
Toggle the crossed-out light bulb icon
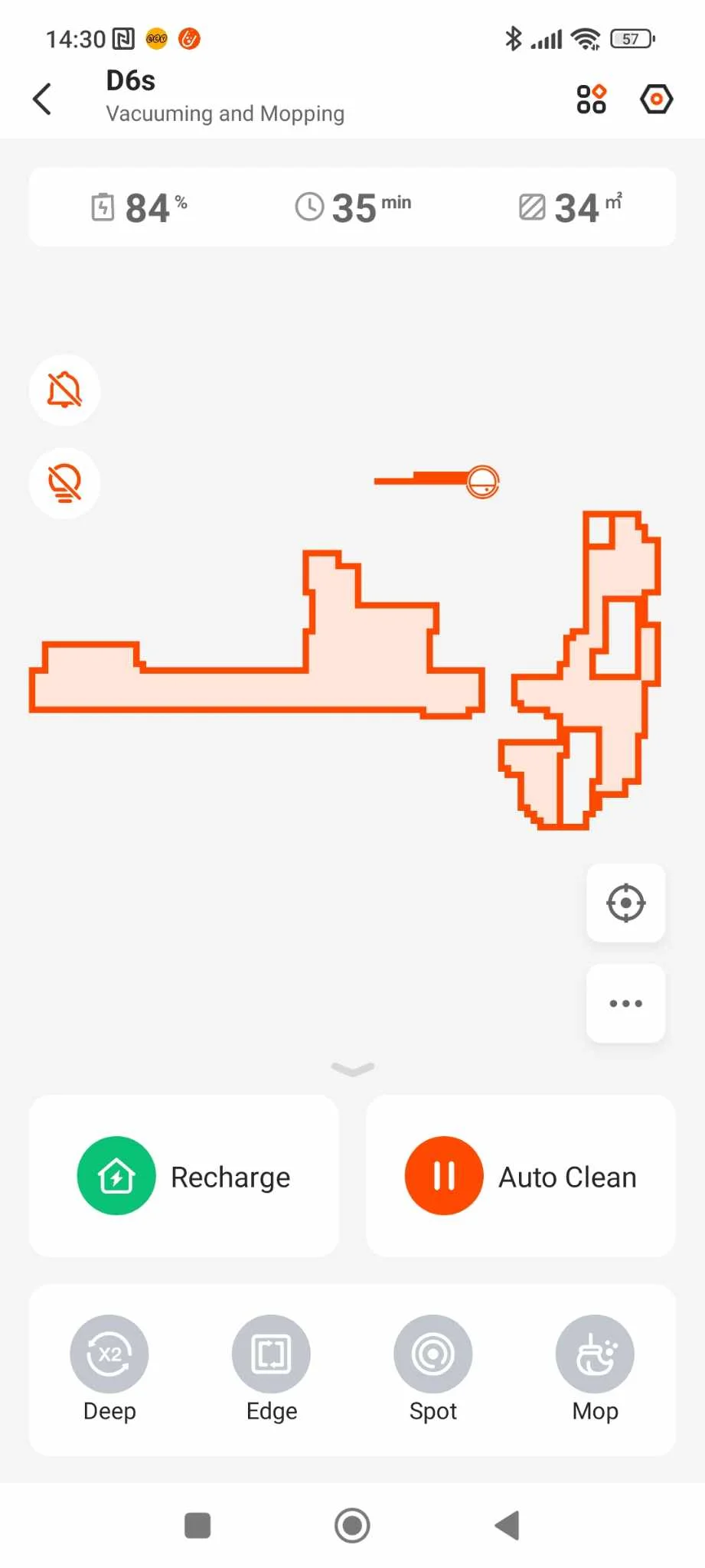(x=64, y=483)
